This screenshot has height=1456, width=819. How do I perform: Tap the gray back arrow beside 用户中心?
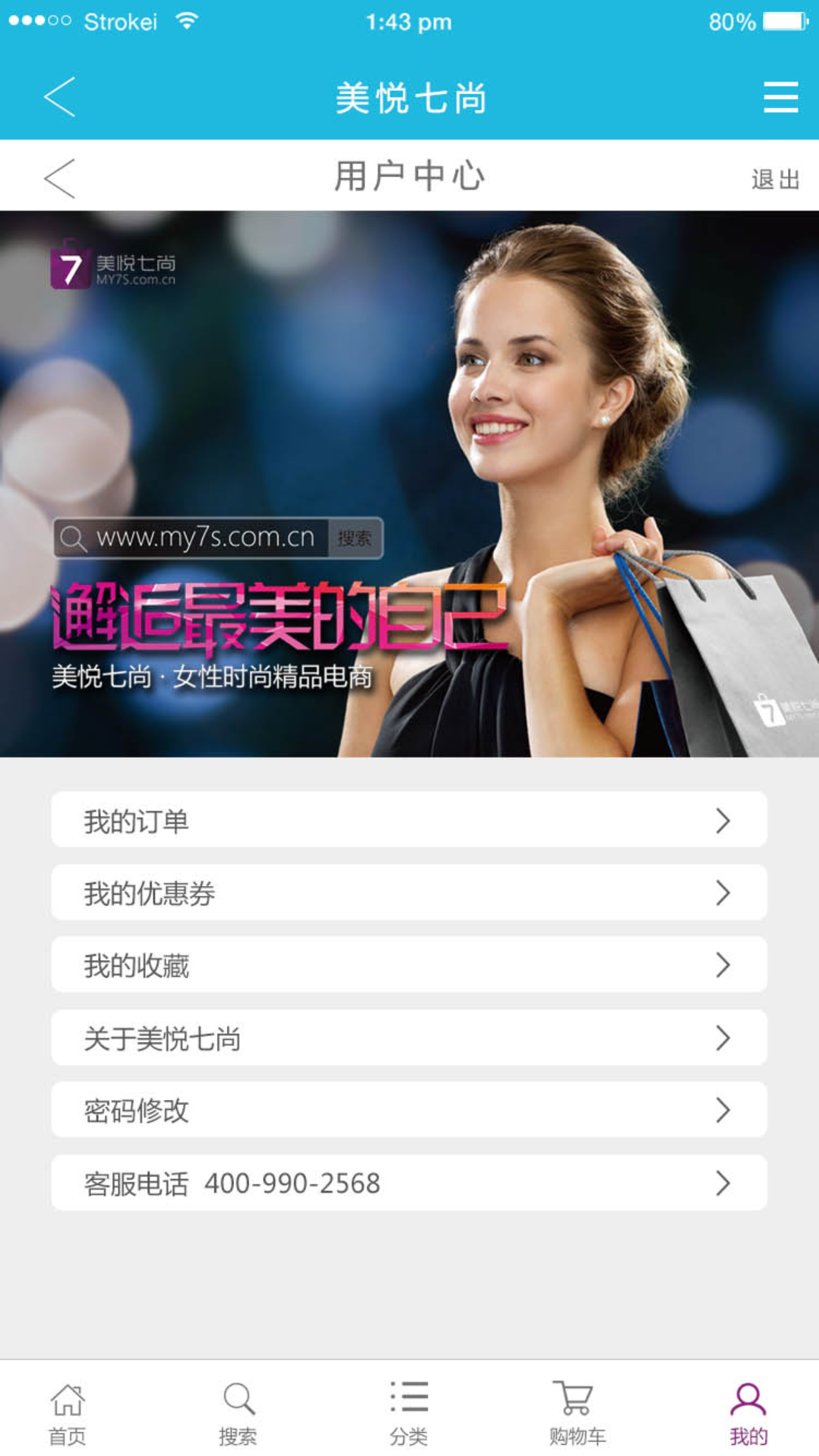tap(60, 178)
